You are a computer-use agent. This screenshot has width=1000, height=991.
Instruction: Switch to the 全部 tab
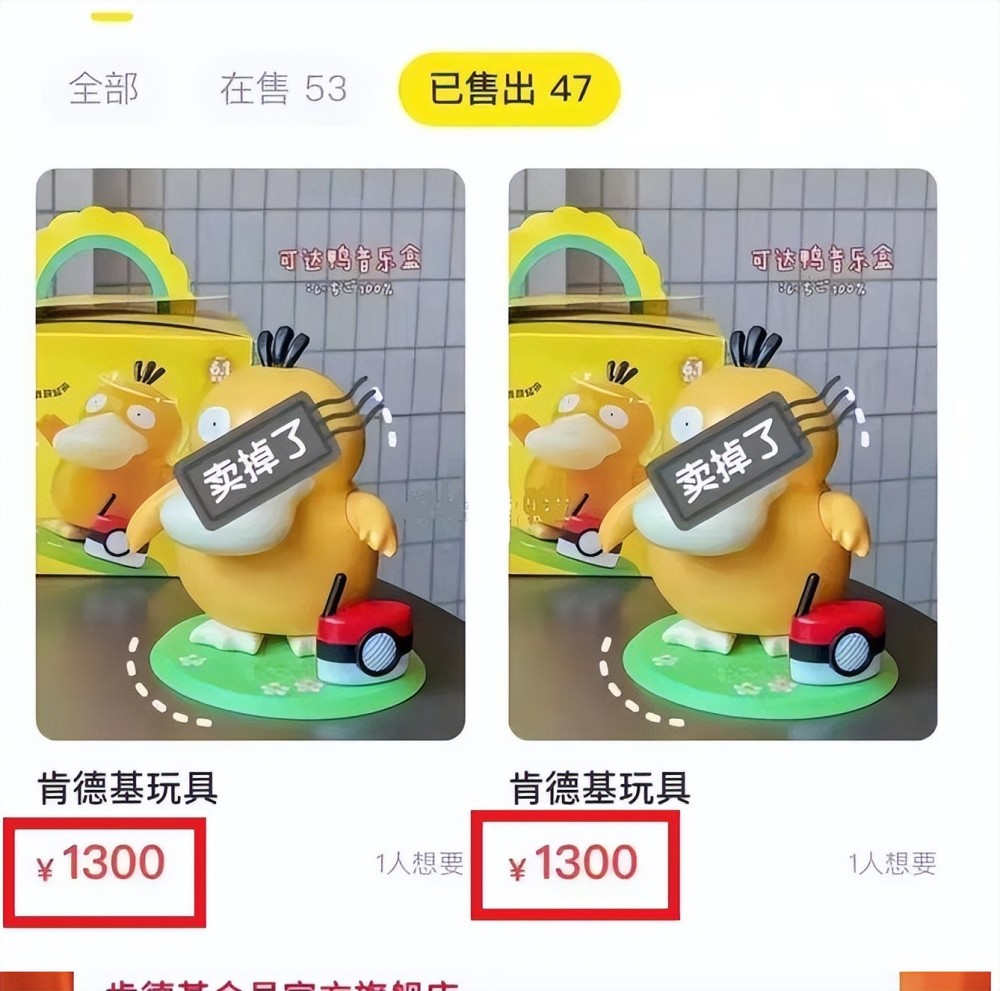coord(103,89)
